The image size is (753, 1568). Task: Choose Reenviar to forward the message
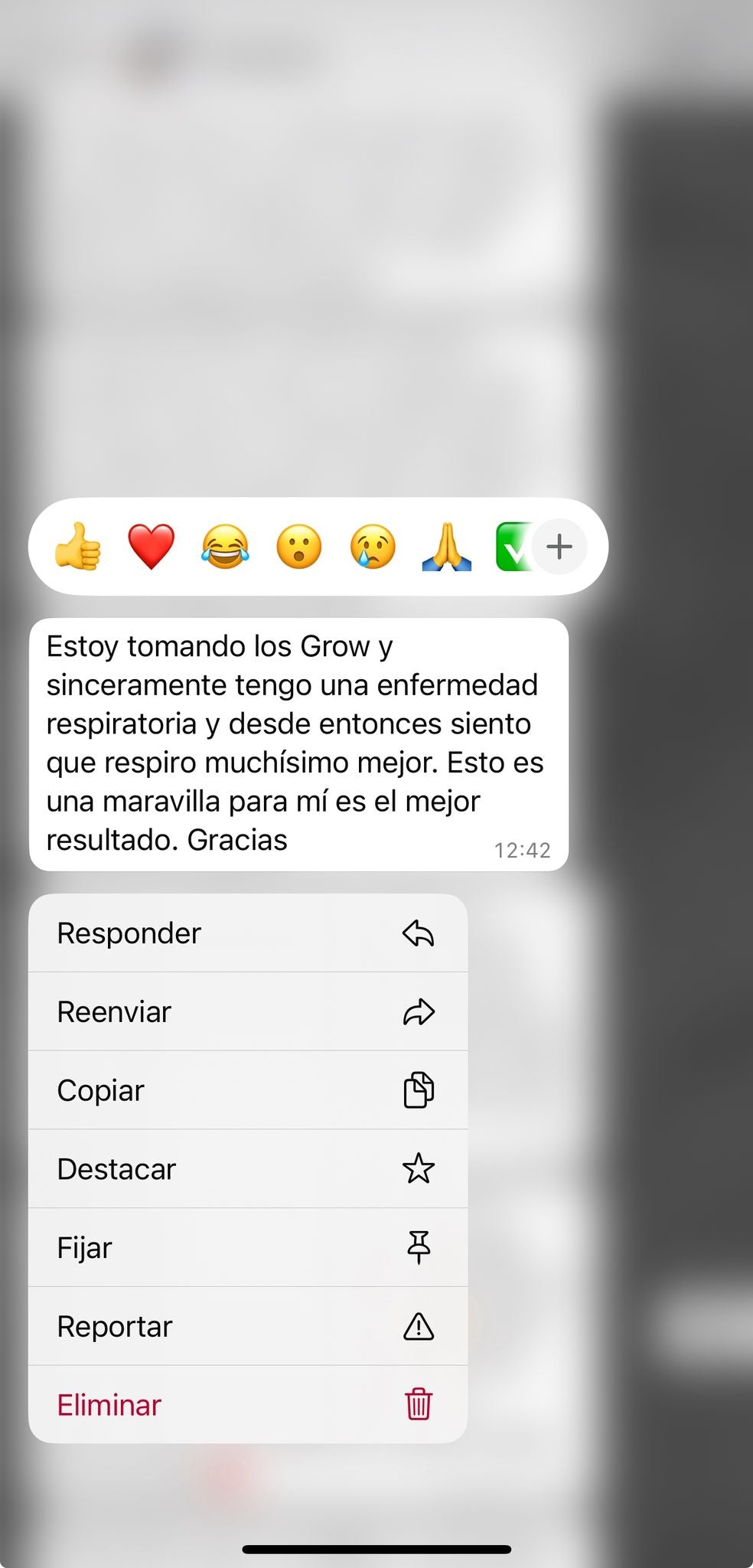click(247, 1012)
